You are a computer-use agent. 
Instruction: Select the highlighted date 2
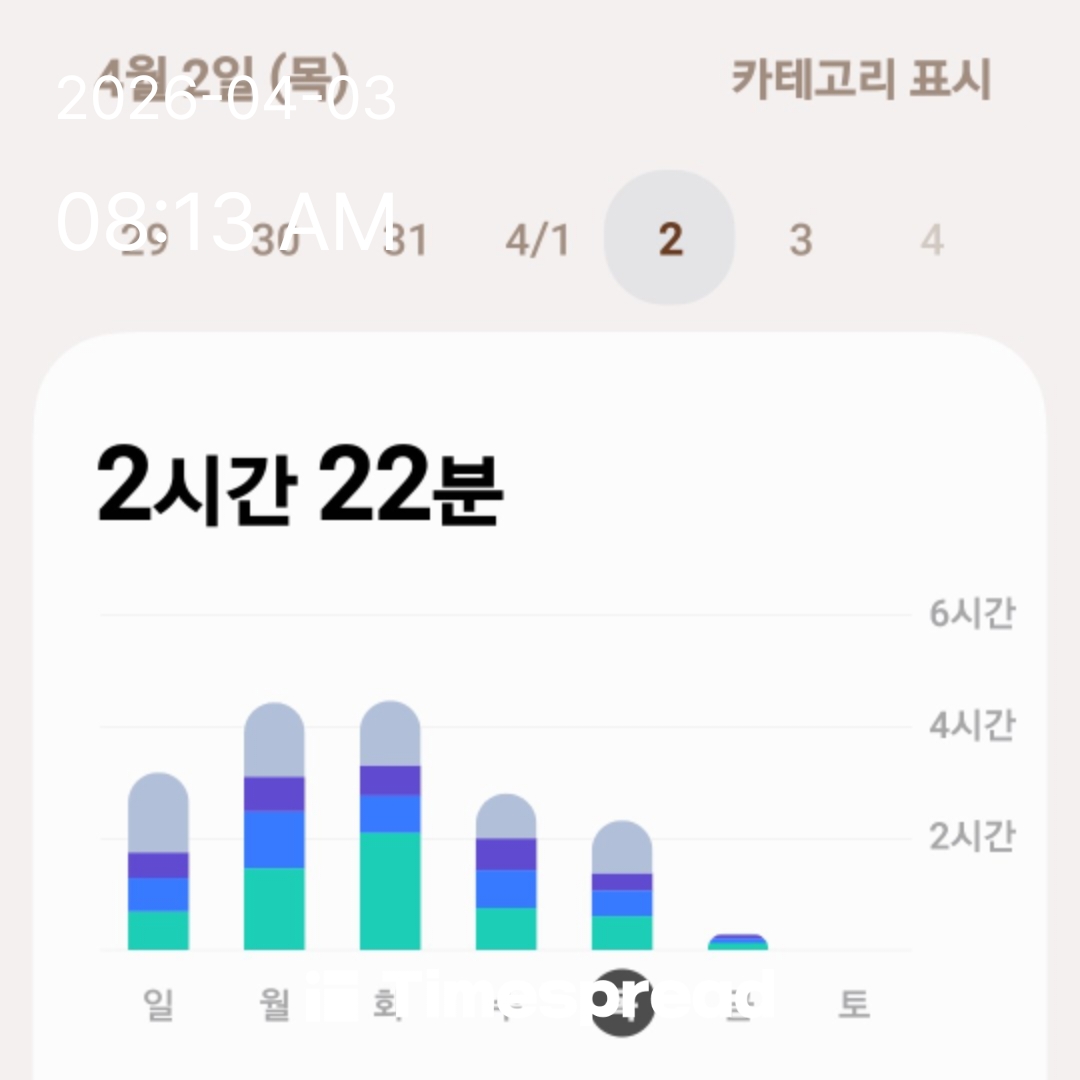669,240
